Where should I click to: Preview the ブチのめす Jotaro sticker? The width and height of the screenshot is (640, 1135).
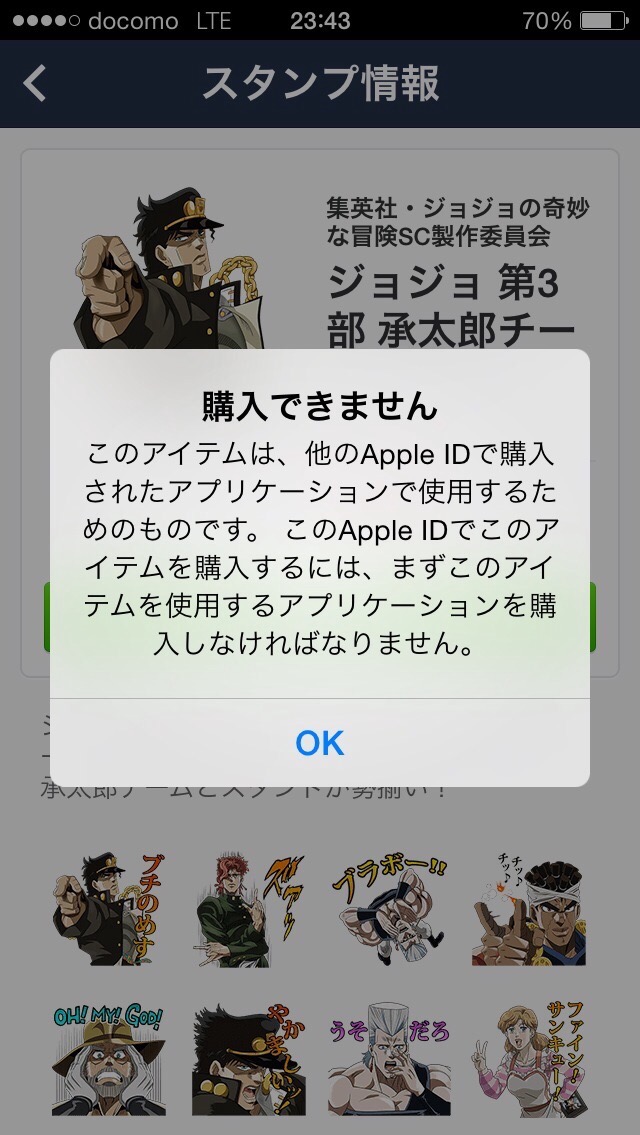(x=108, y=909)
